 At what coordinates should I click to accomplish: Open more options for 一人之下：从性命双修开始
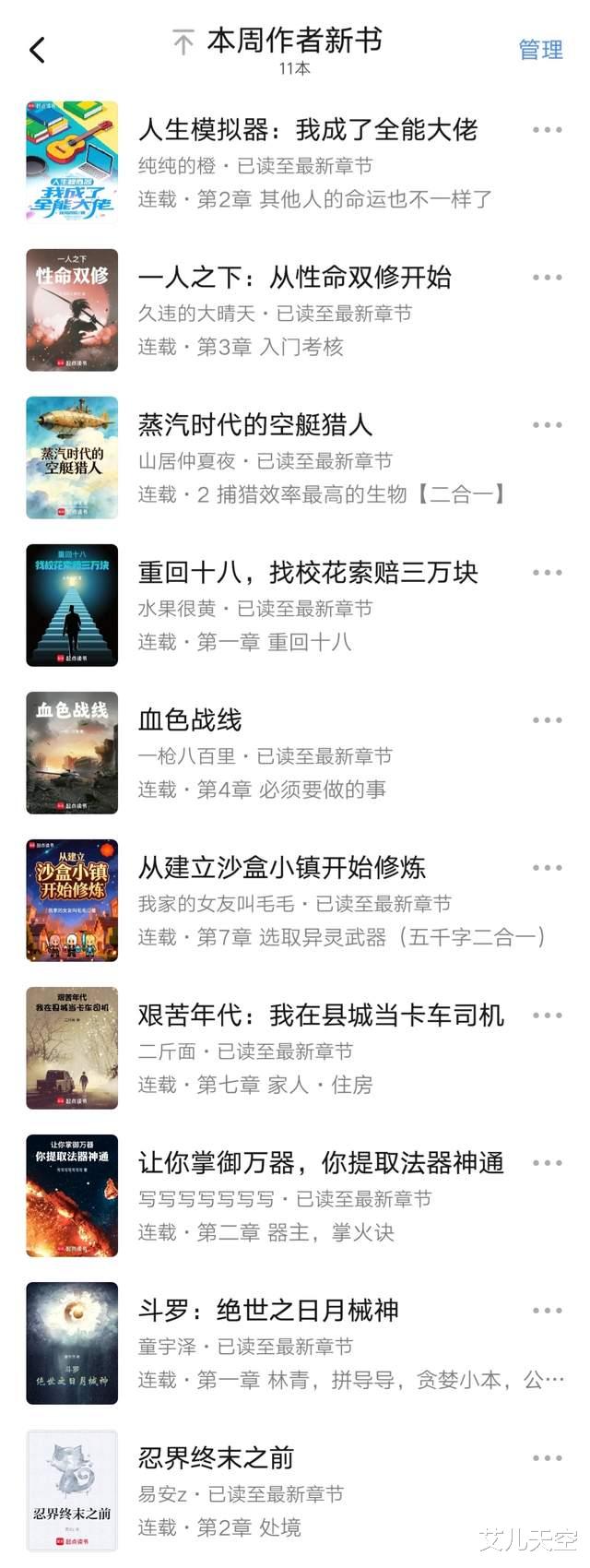click(x=547, y=278)
